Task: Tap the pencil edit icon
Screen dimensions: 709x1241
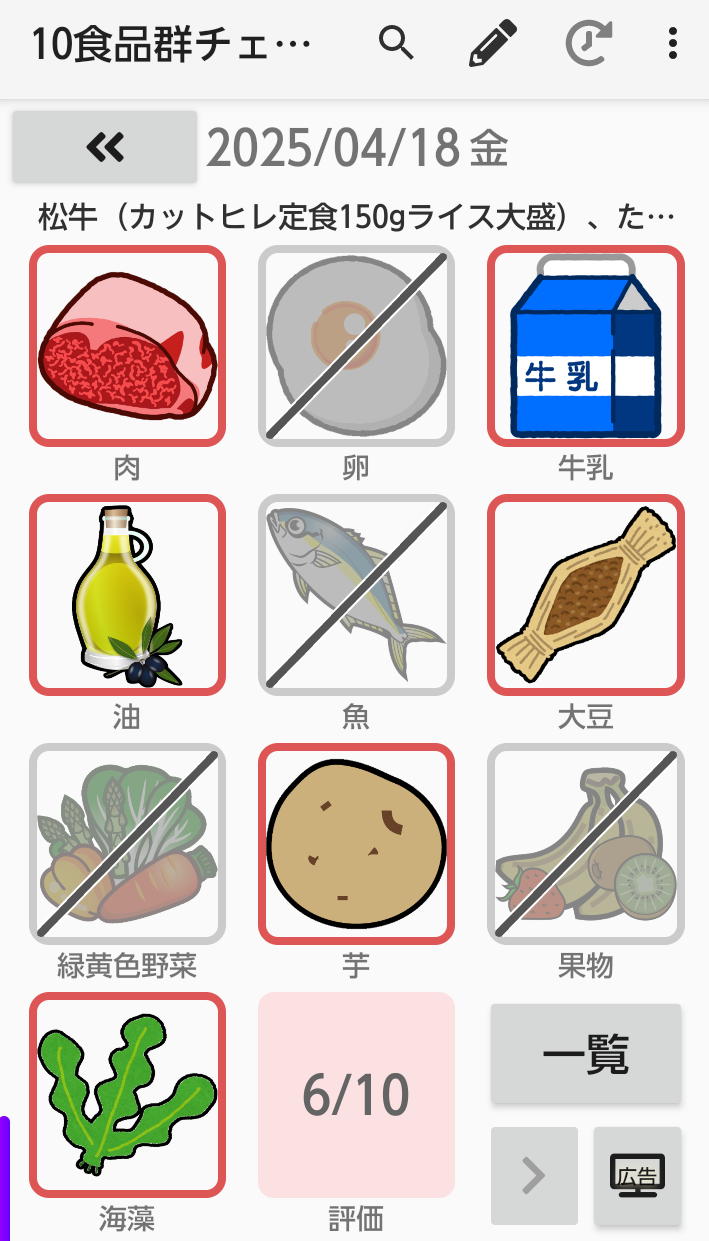Action: tap(494, 44)
